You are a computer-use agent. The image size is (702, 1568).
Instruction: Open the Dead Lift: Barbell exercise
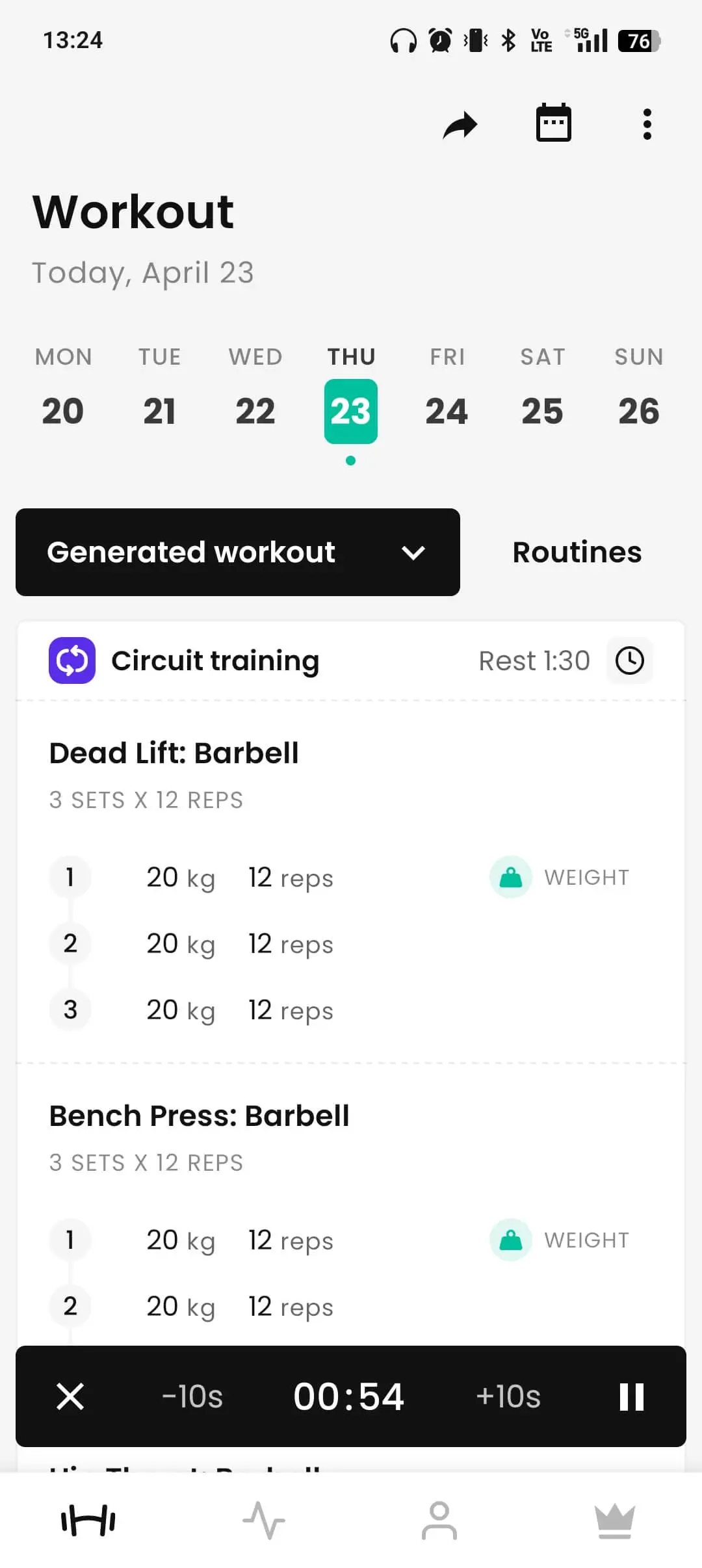(x=174, y=753)
